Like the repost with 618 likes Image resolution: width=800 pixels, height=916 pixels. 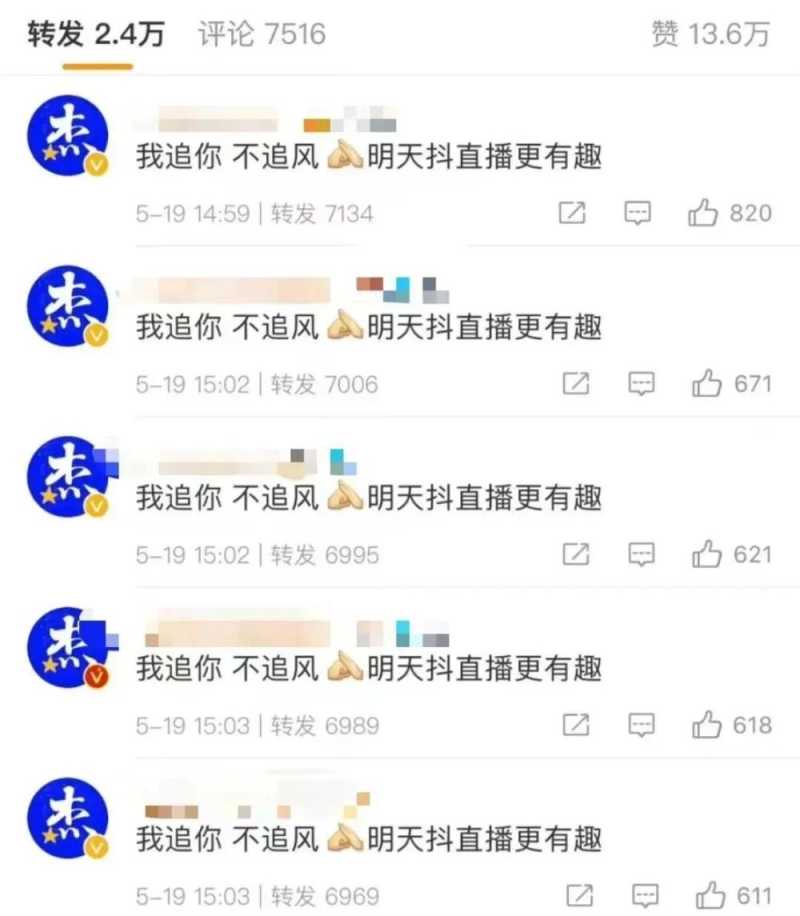pos(707,725)
